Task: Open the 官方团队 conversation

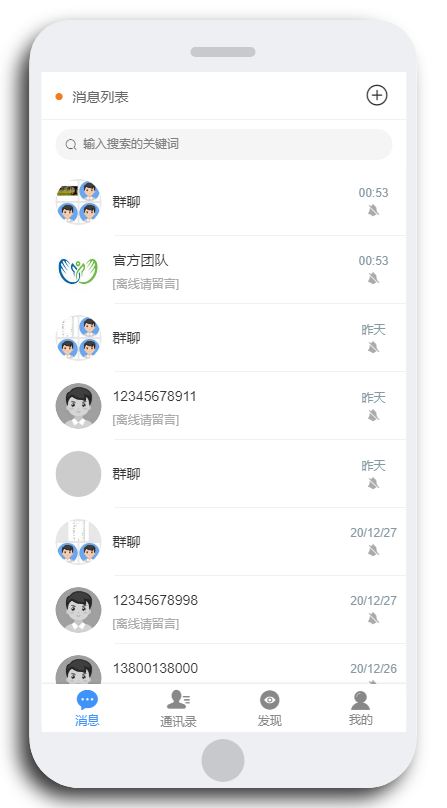Action: click(x=224, y=270)
